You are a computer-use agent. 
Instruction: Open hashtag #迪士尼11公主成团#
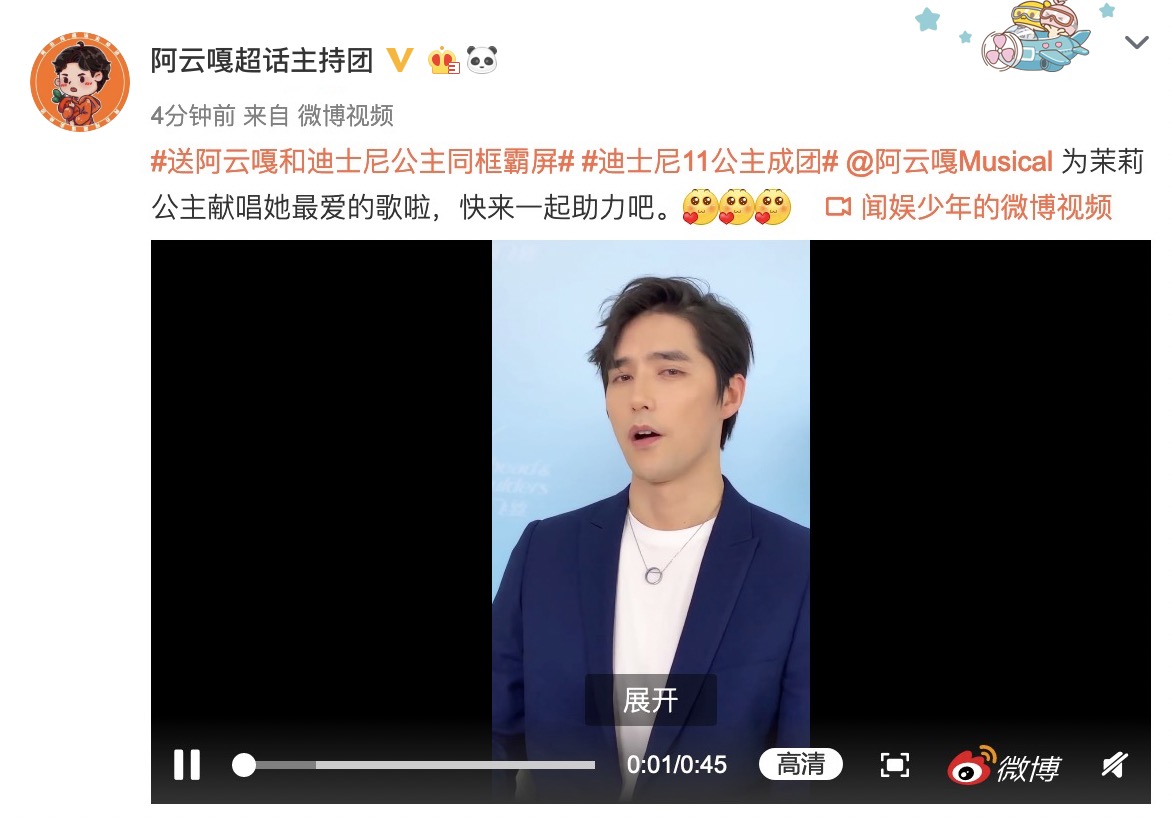[709, 161]
